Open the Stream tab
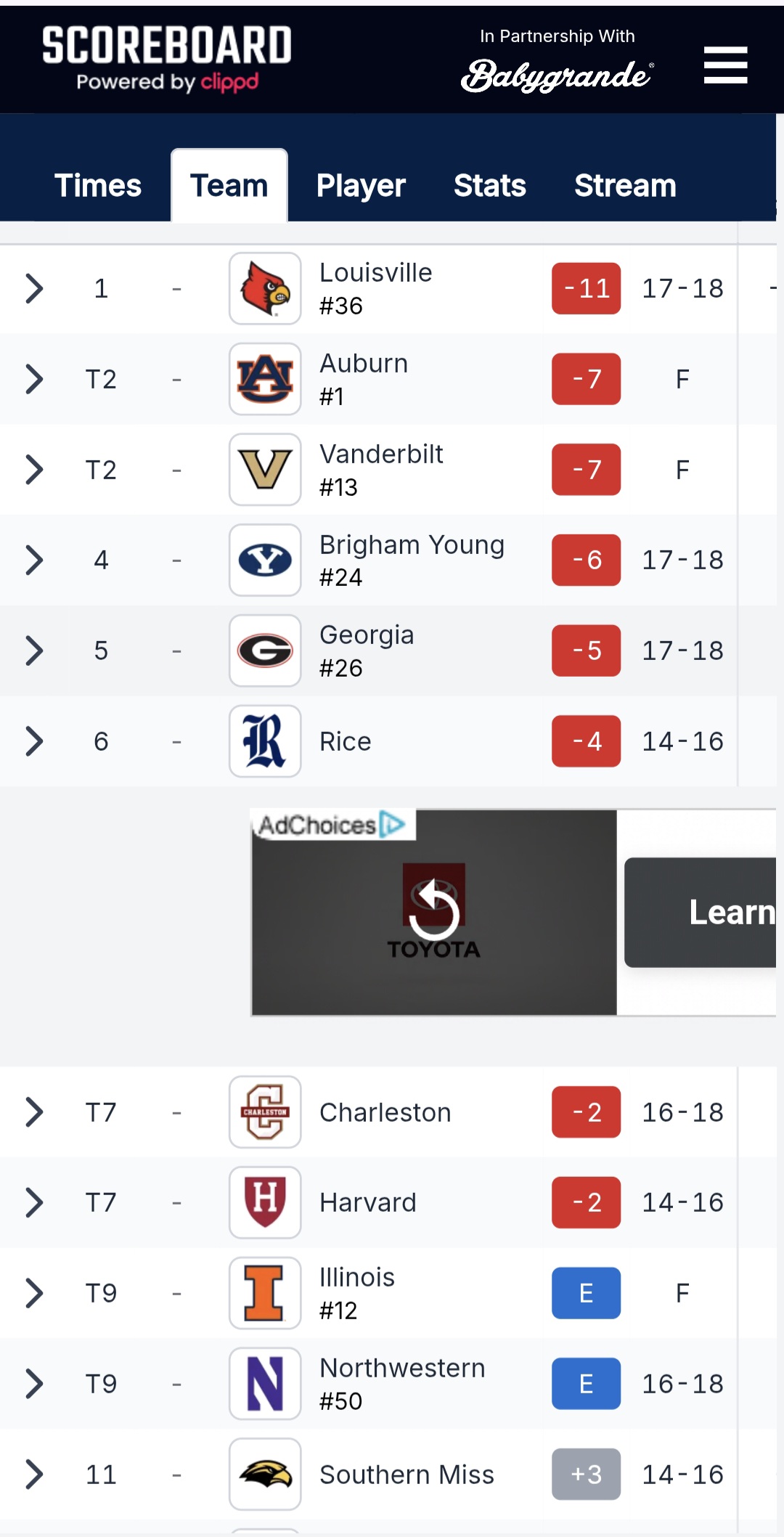Viewport: 784px width, 1537px height. [625, 186]
